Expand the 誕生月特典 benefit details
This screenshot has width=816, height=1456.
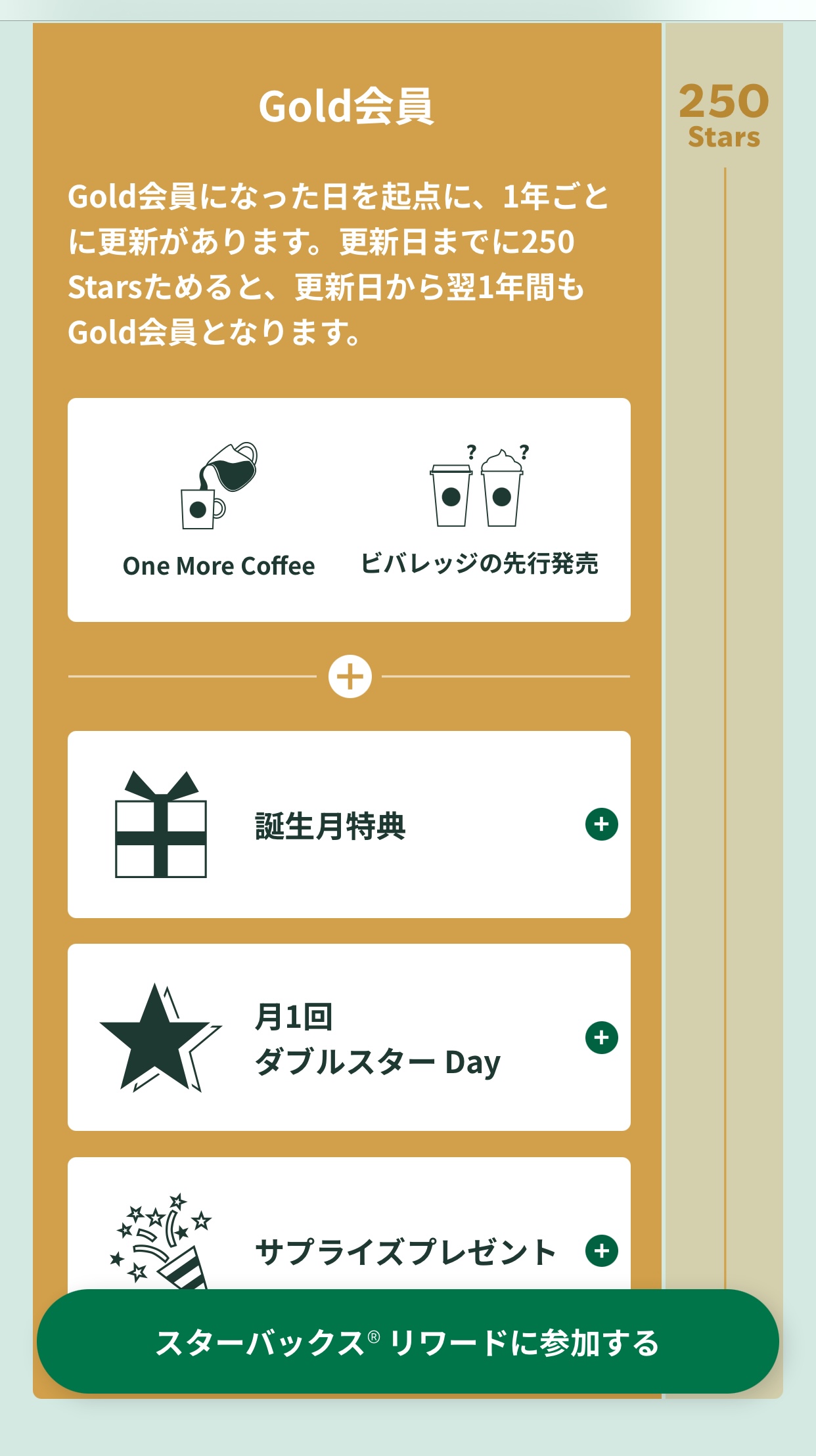pos(601,824)
